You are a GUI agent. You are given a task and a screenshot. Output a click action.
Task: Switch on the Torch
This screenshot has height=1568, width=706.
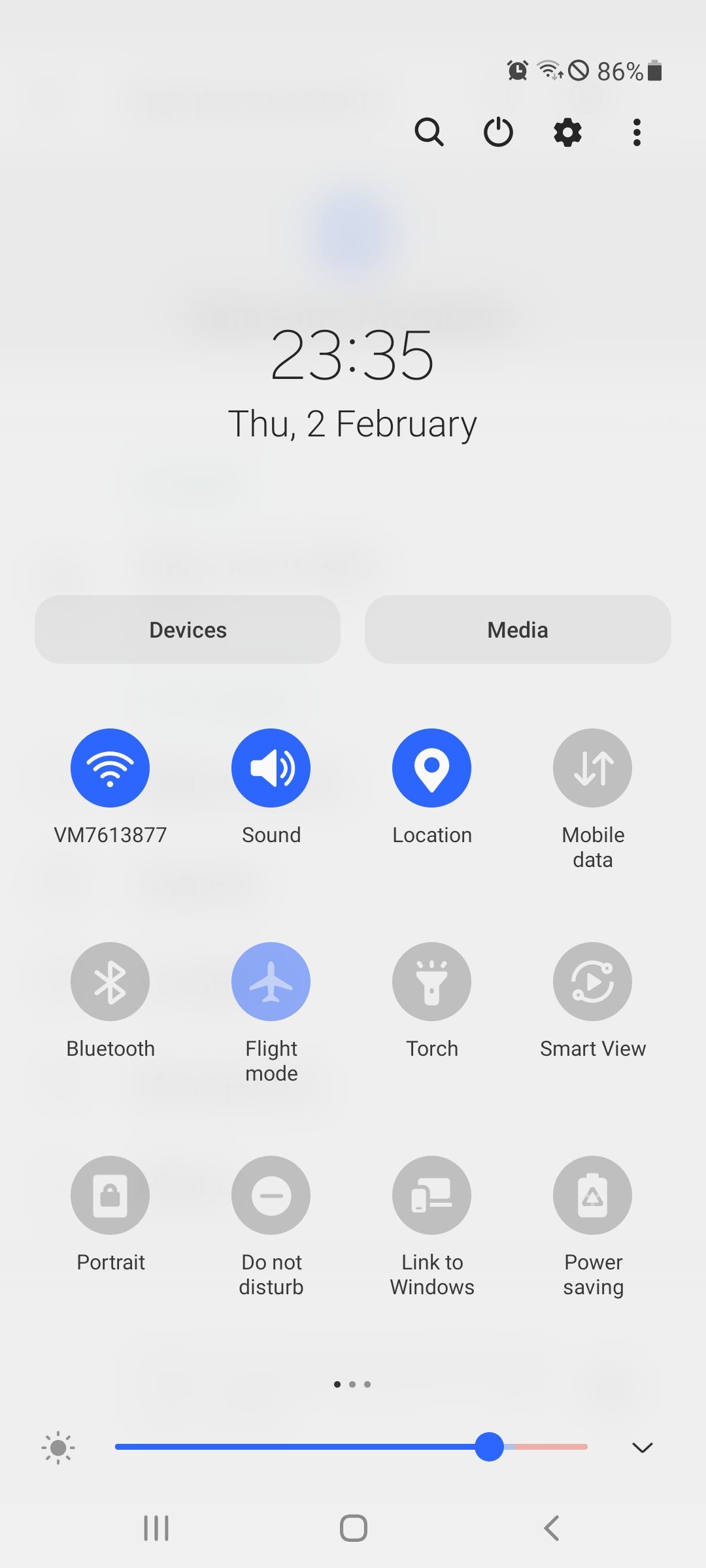431,981
